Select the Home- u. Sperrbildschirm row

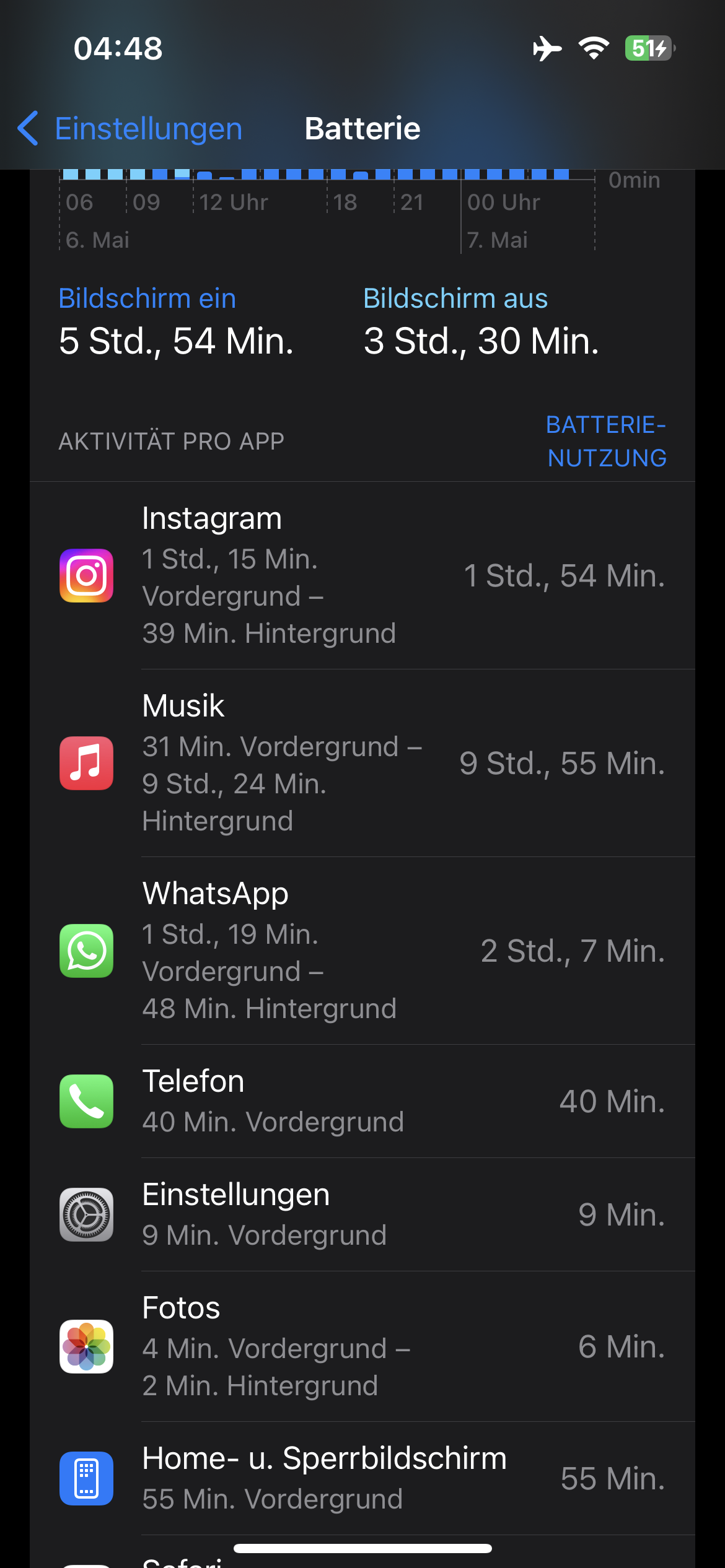point(362,1479)
